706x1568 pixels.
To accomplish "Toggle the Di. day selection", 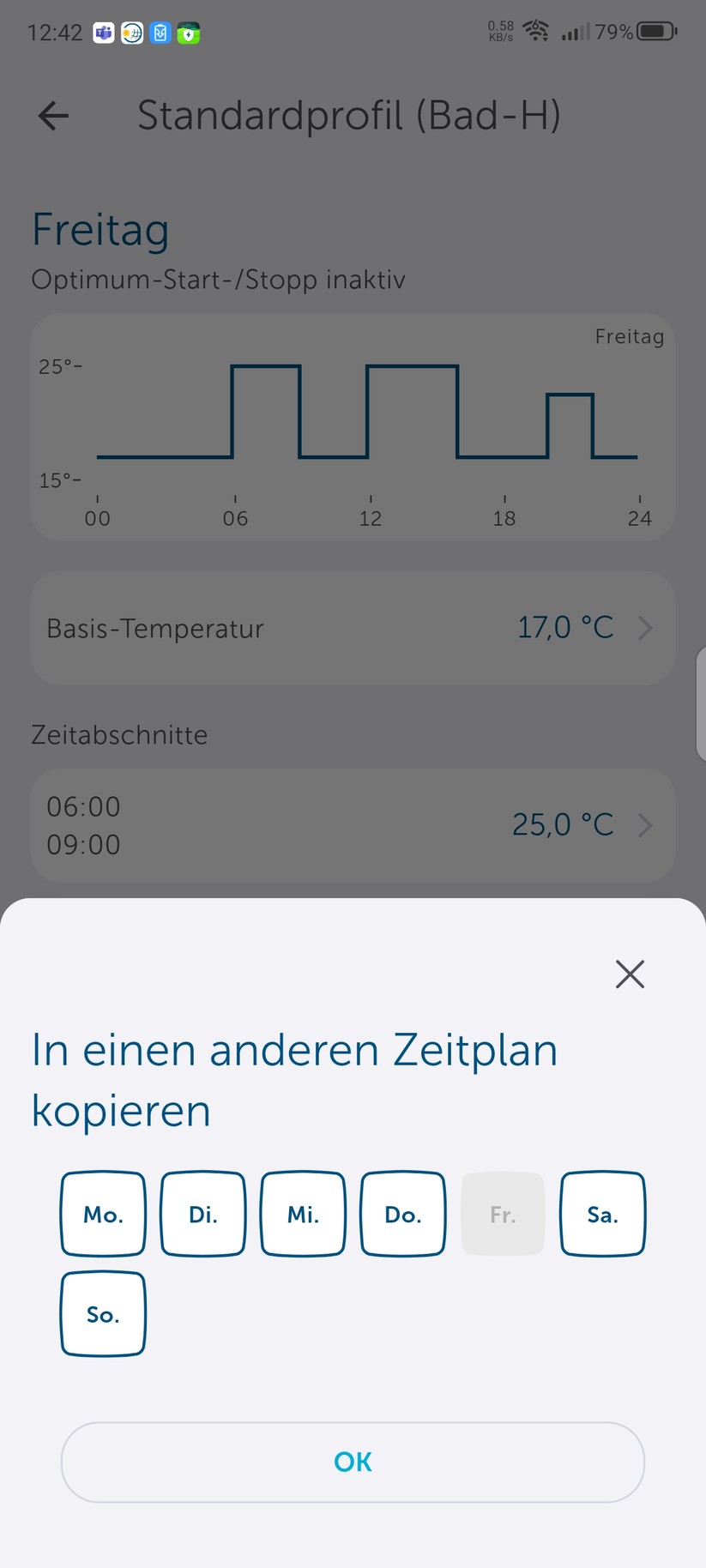I will pyautogui.click(x=202, y=1213).
